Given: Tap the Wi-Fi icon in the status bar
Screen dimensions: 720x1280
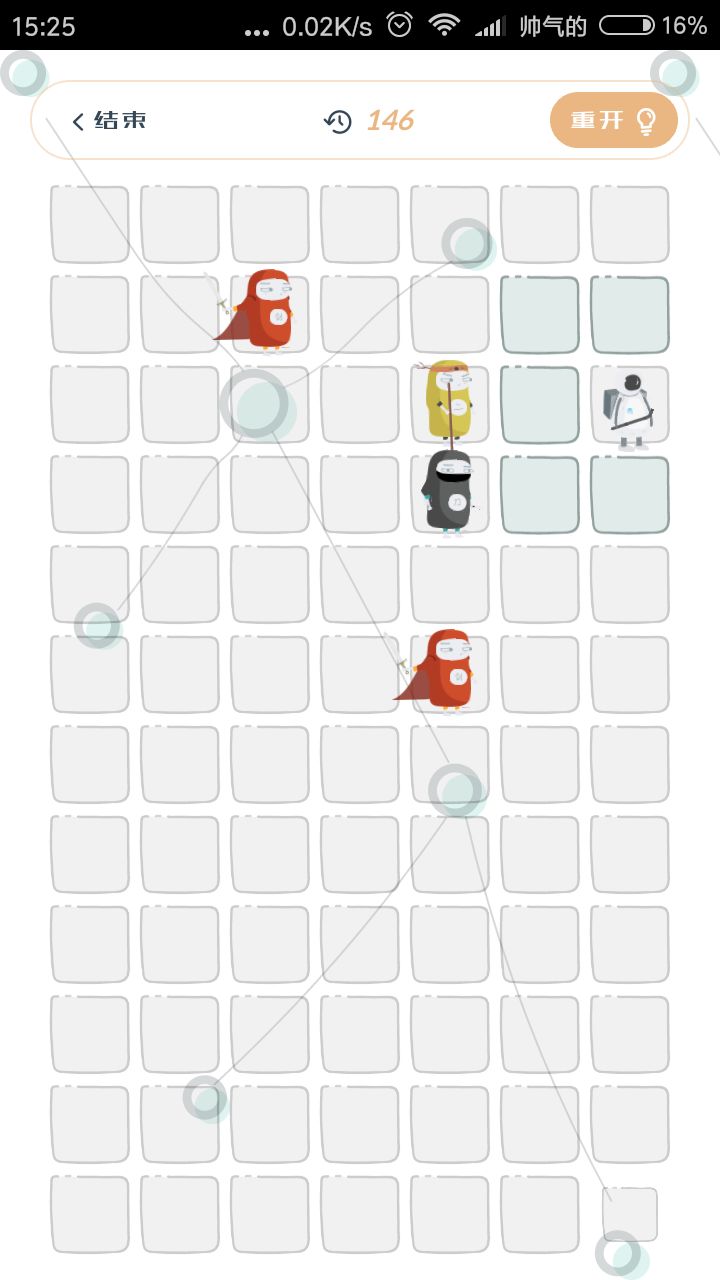Looking at the screenshot, I should click(x=446, y=25).
